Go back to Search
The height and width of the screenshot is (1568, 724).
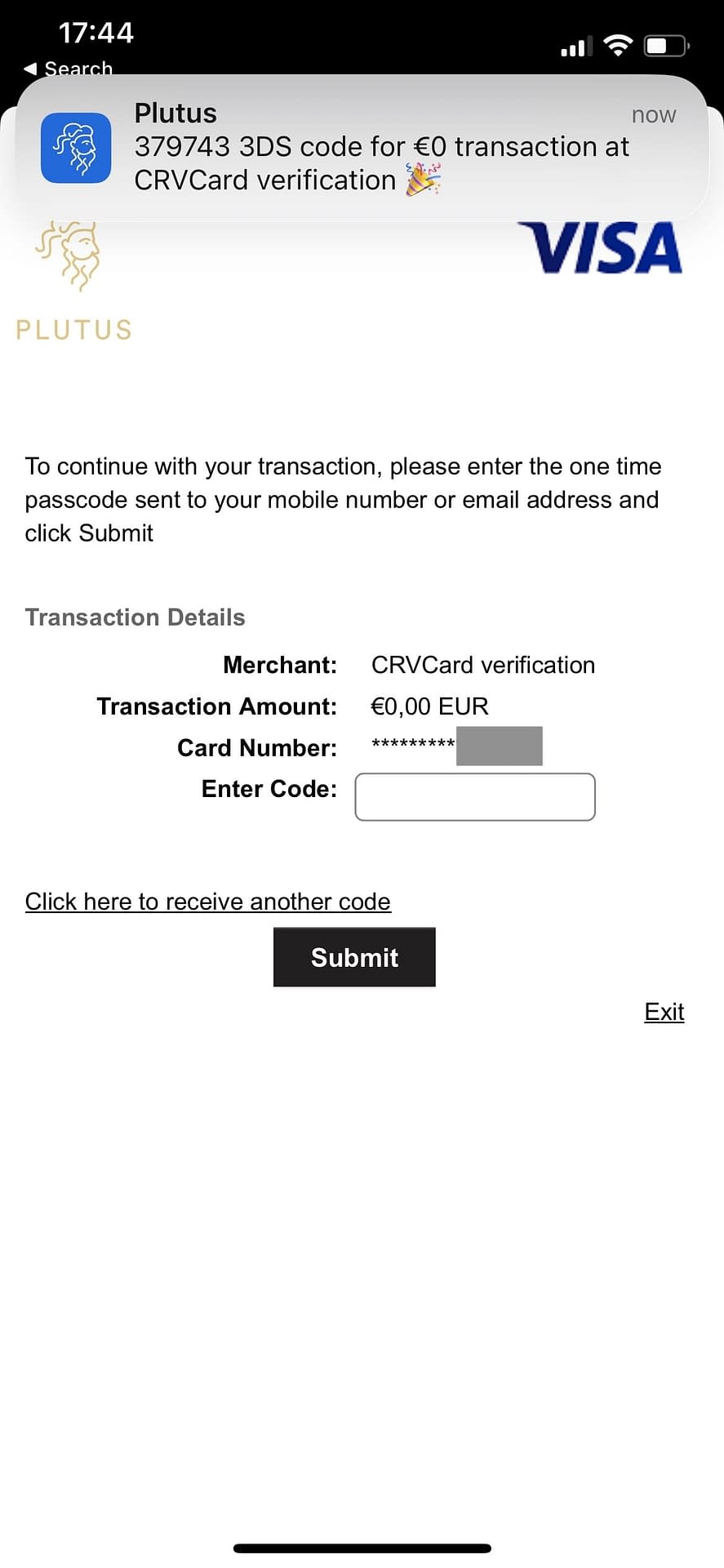pos(69,68)
